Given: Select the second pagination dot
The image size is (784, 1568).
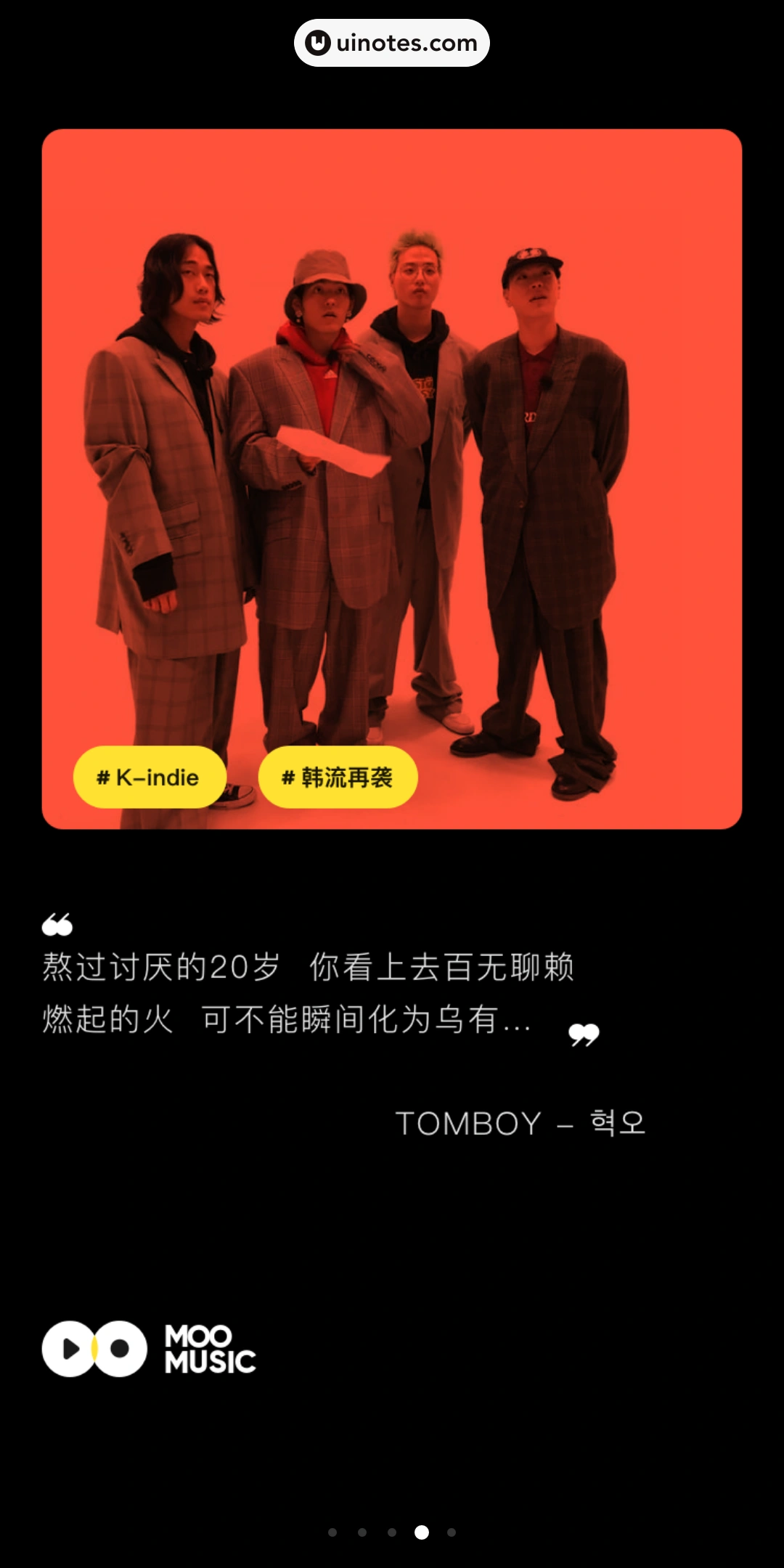Looking at the screenshot, I should 362,1532.
